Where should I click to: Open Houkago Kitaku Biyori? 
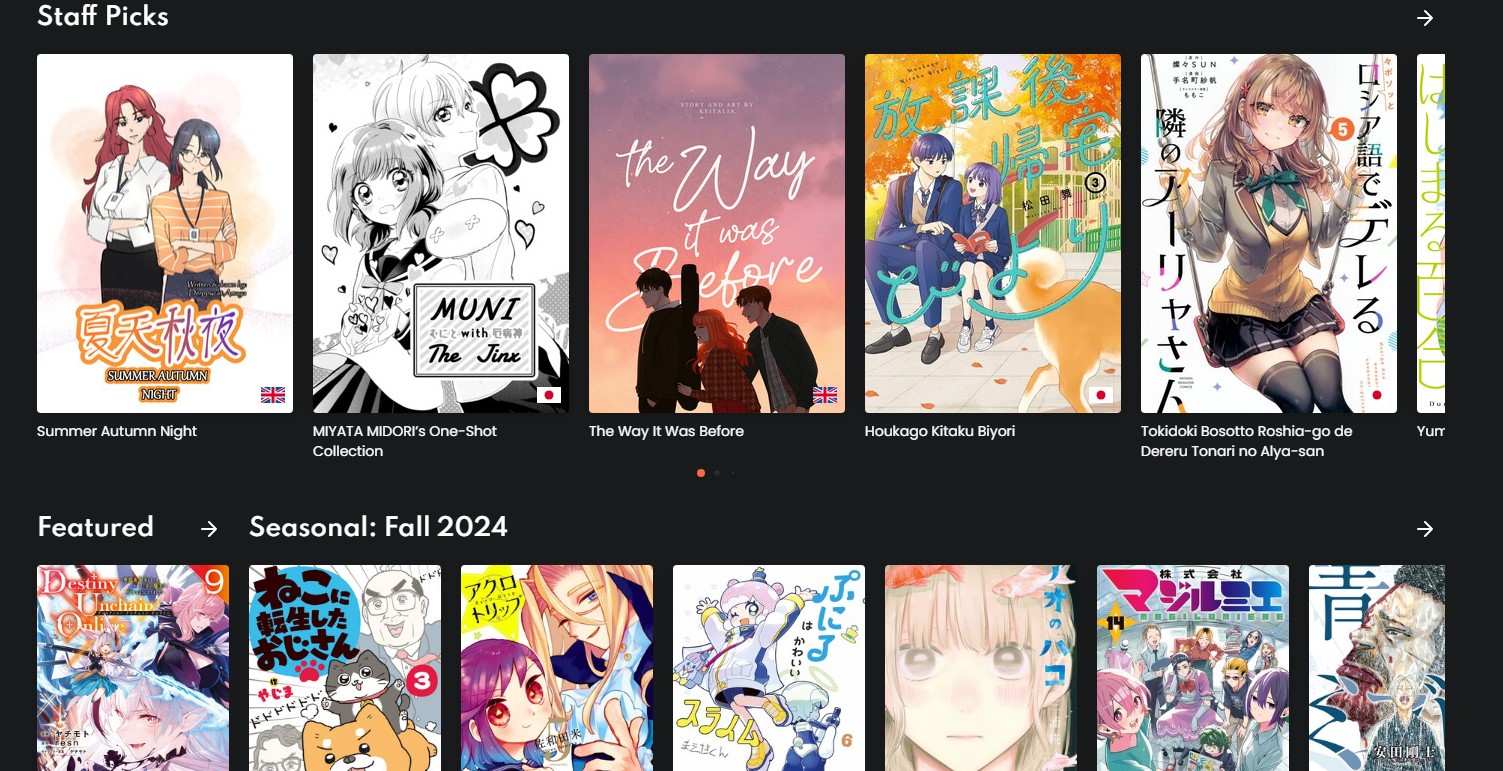(x=993, y=233)
